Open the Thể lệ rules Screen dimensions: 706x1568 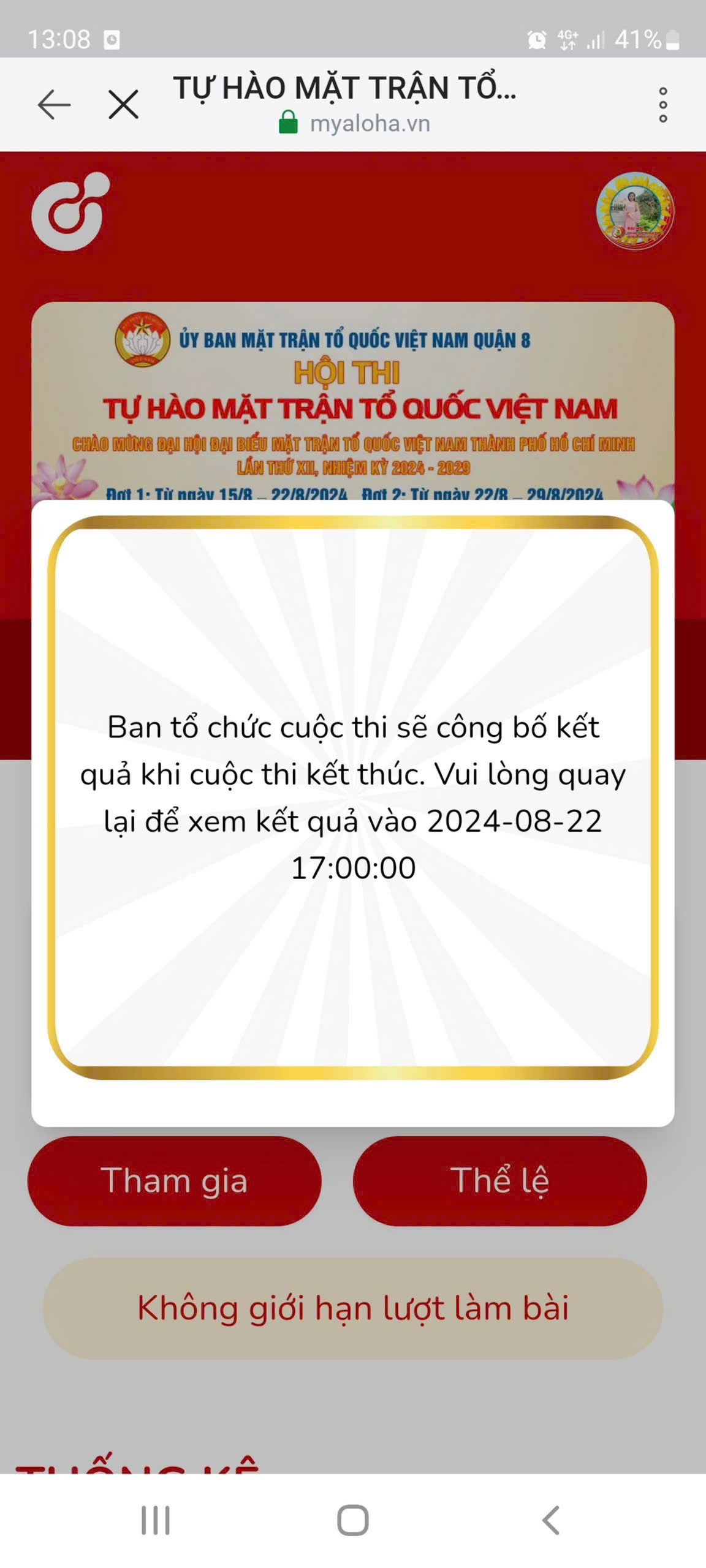pyautogui.click(x=499, y=1180)
